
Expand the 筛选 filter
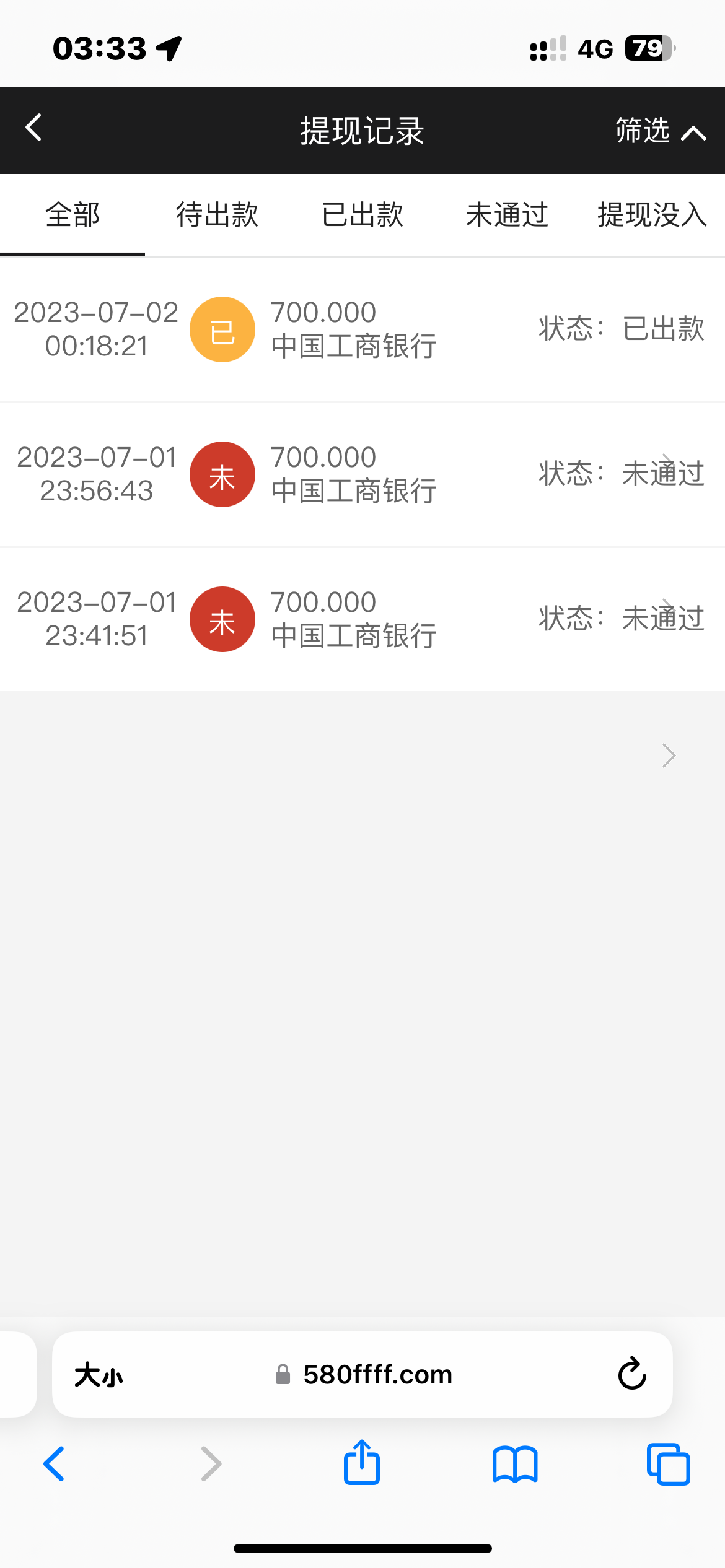pyautogui.click(x=659, y=131)
